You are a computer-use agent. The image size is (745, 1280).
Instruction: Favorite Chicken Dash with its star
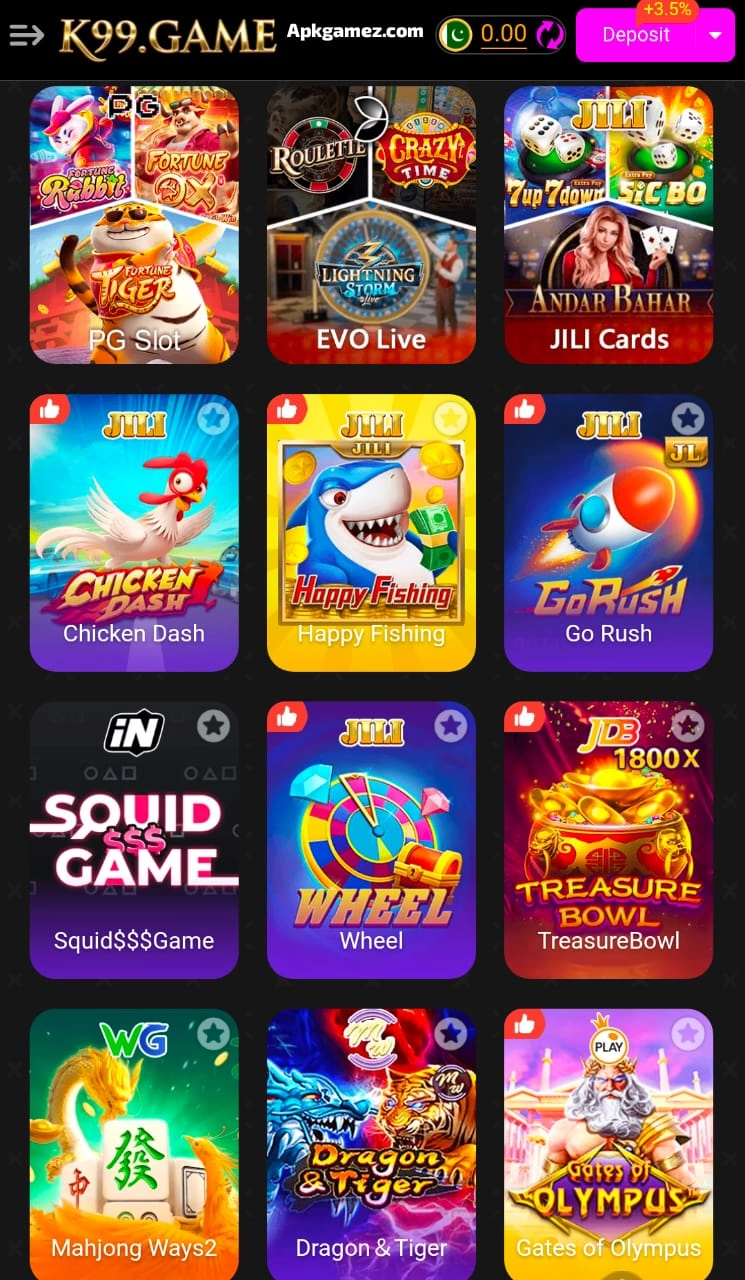pyautogui.click(x=213, y=418)
